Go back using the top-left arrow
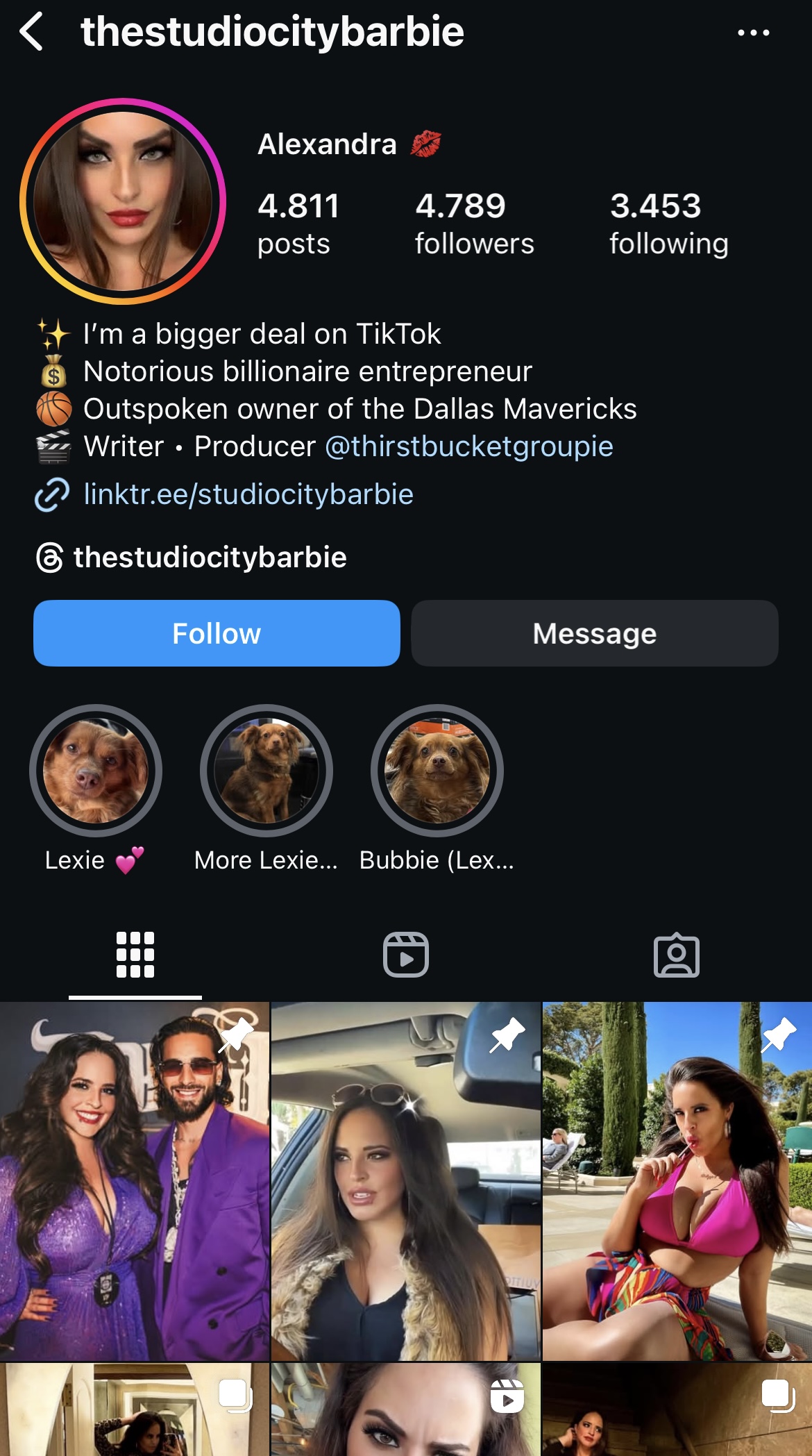 pos(32,32)
